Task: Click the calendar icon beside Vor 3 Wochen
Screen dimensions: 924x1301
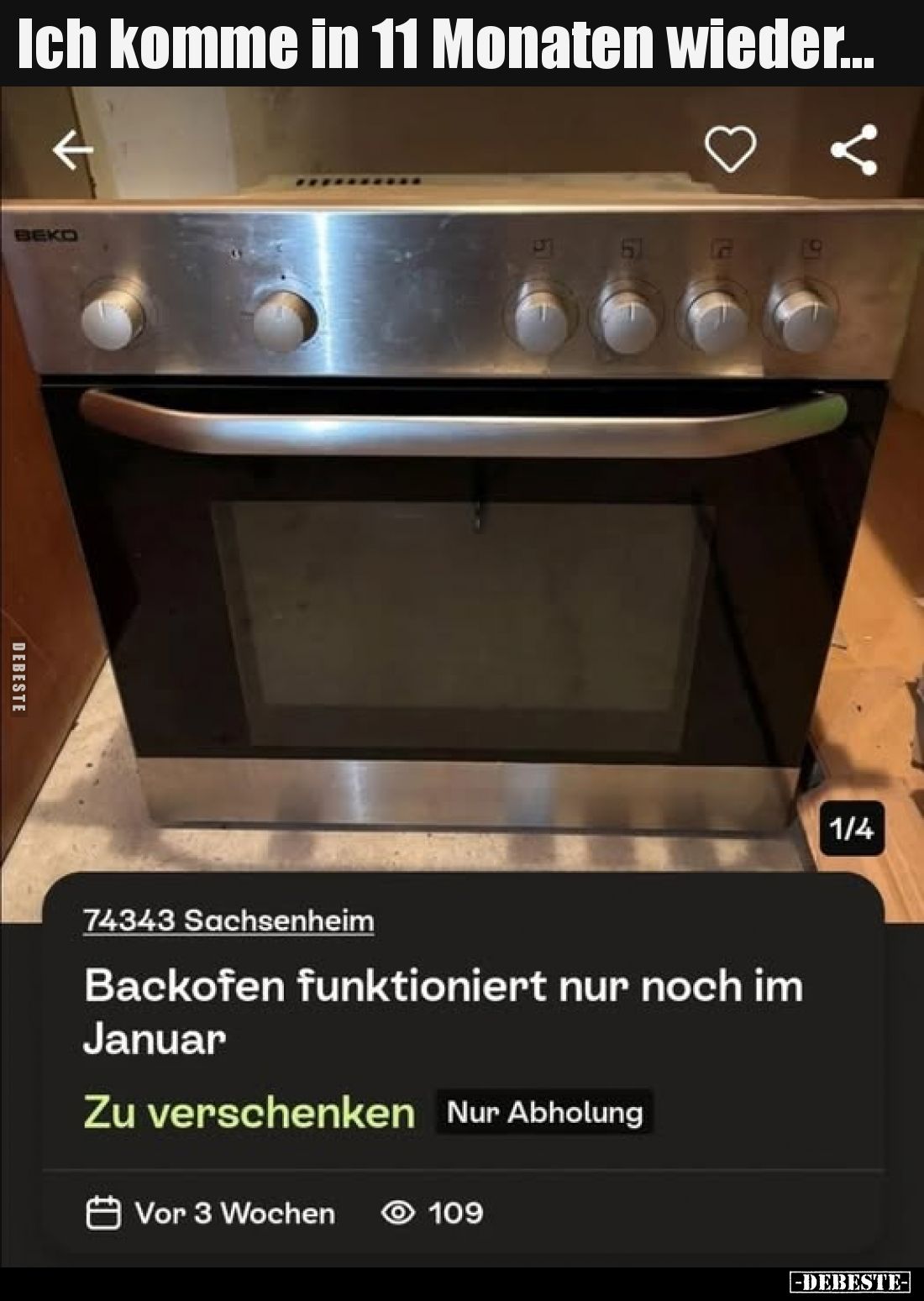Action: [103, 1212]
